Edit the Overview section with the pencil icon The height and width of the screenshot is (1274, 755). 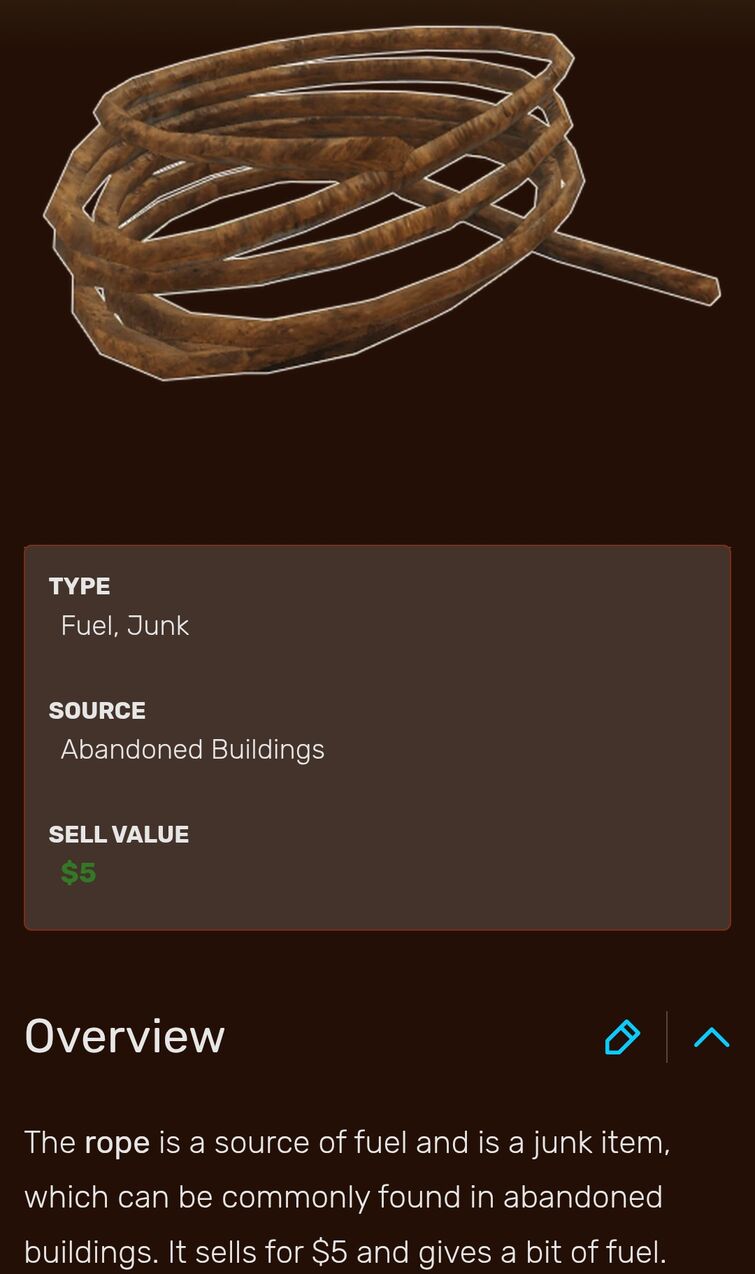pyautogui.click(x=622, y=1037)
